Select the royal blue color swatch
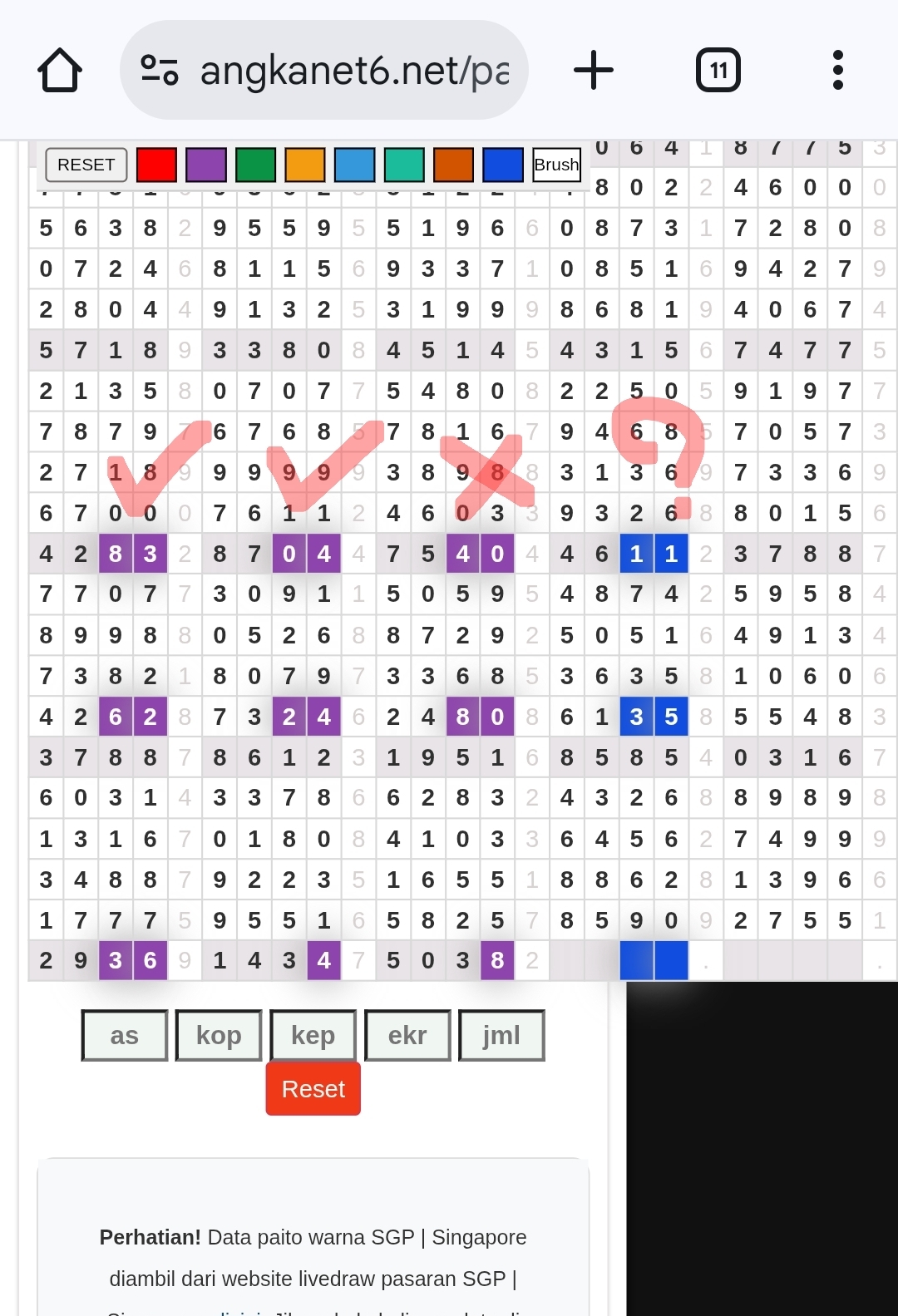 coord(503,165)
